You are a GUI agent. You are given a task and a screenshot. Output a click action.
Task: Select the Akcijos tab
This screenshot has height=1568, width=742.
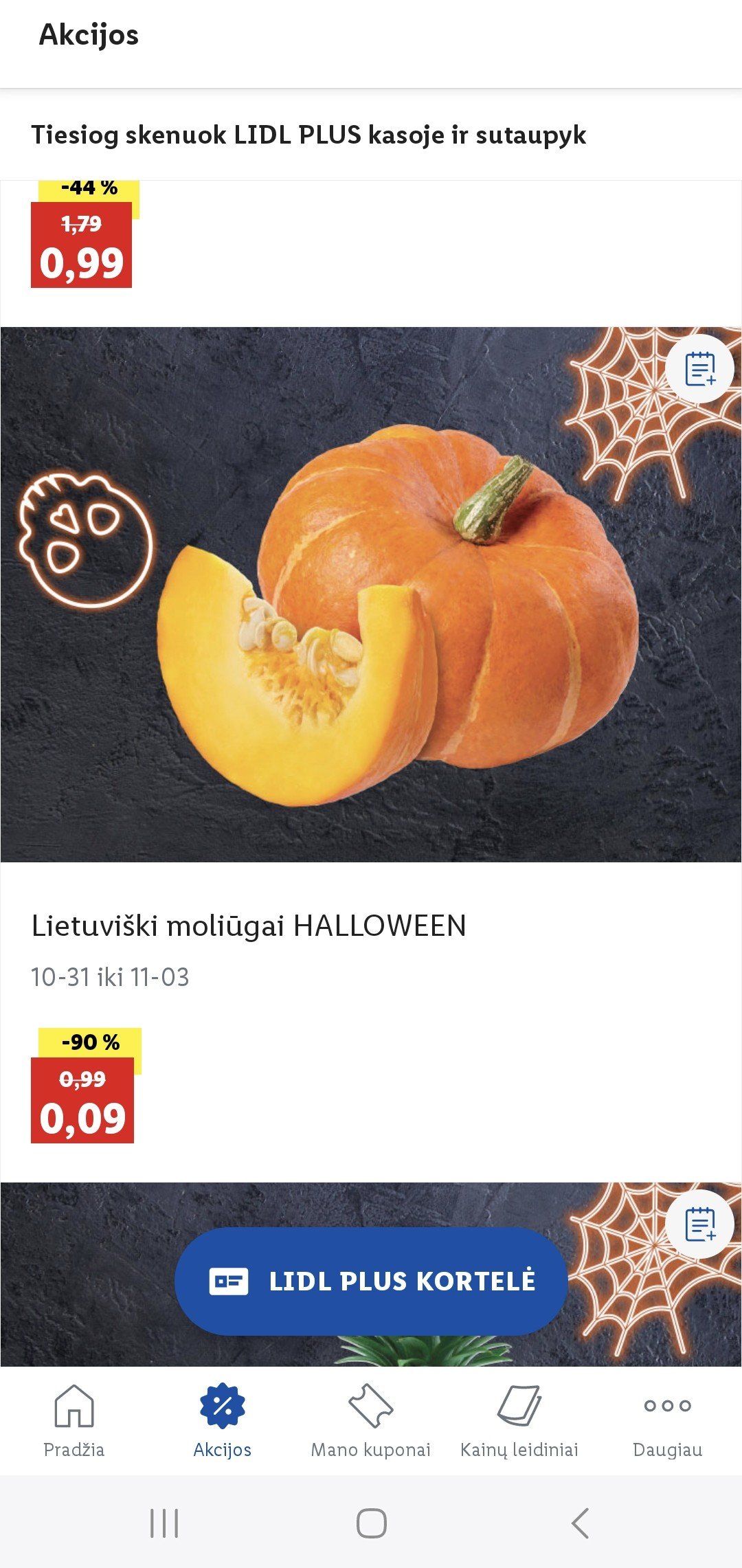click(x=223, y=1421)
